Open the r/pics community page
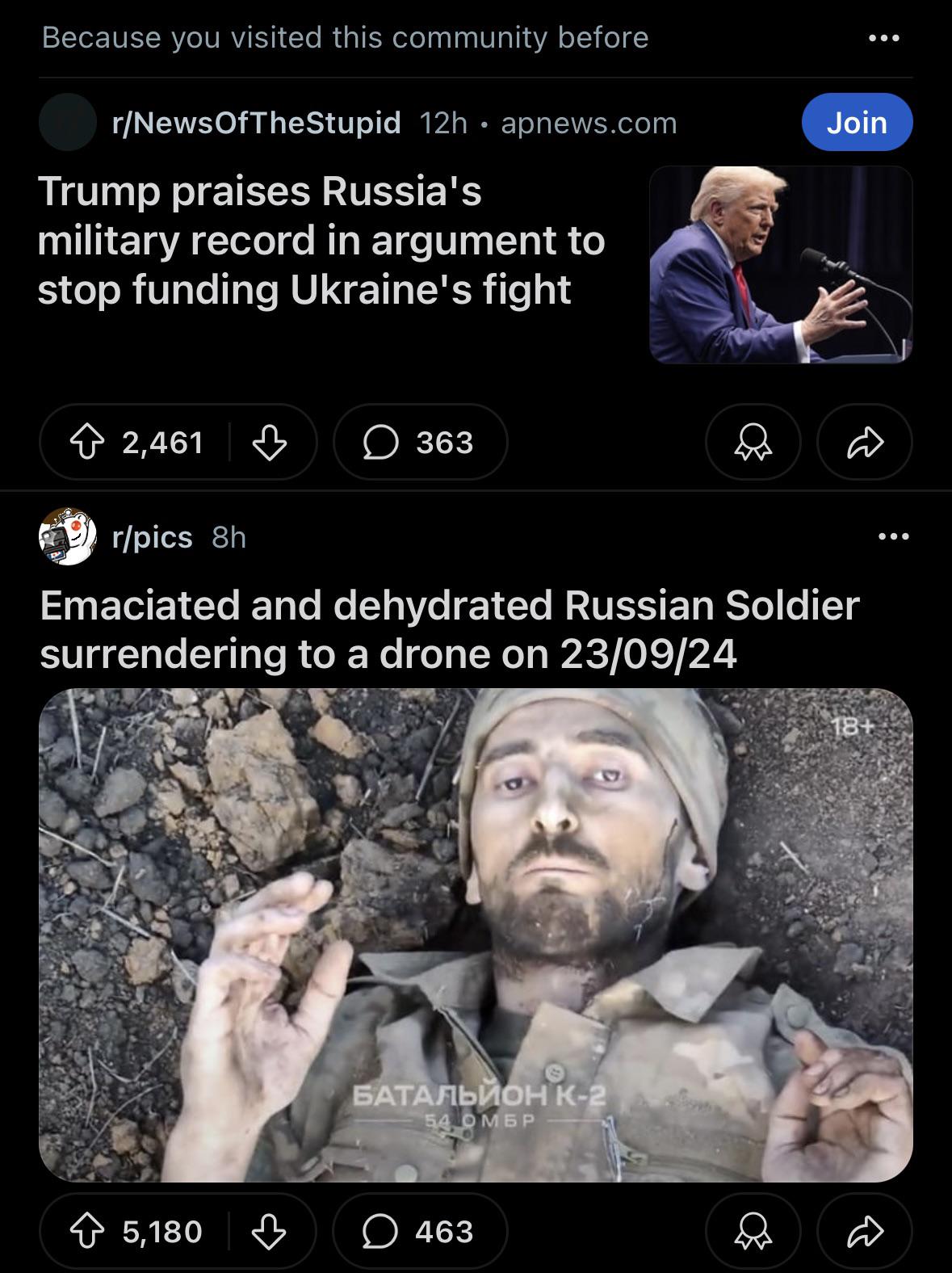Screen dimensions: 952x1273 tap(152, 537)
